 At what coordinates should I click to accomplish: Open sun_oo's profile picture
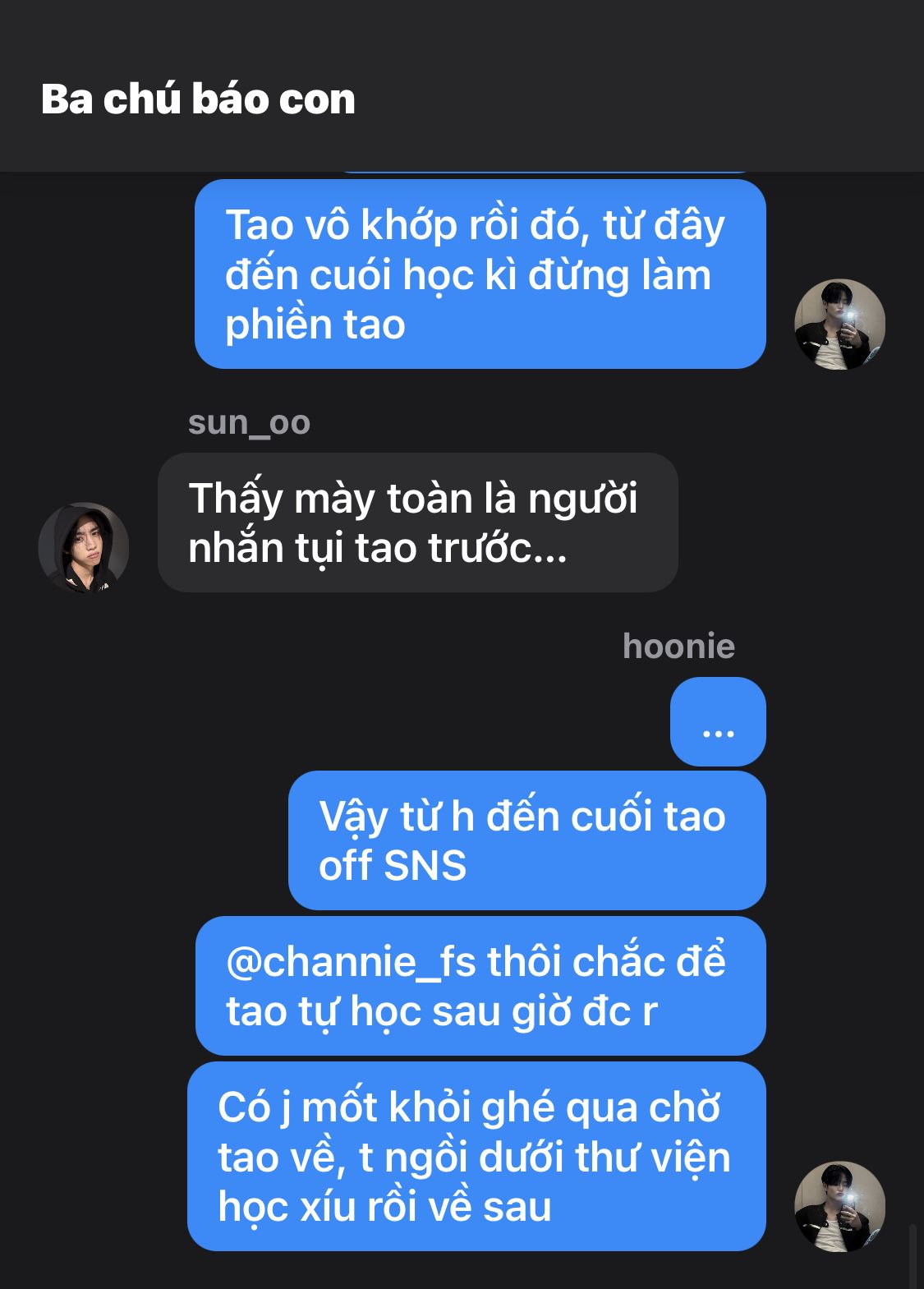tap(84, 548)
